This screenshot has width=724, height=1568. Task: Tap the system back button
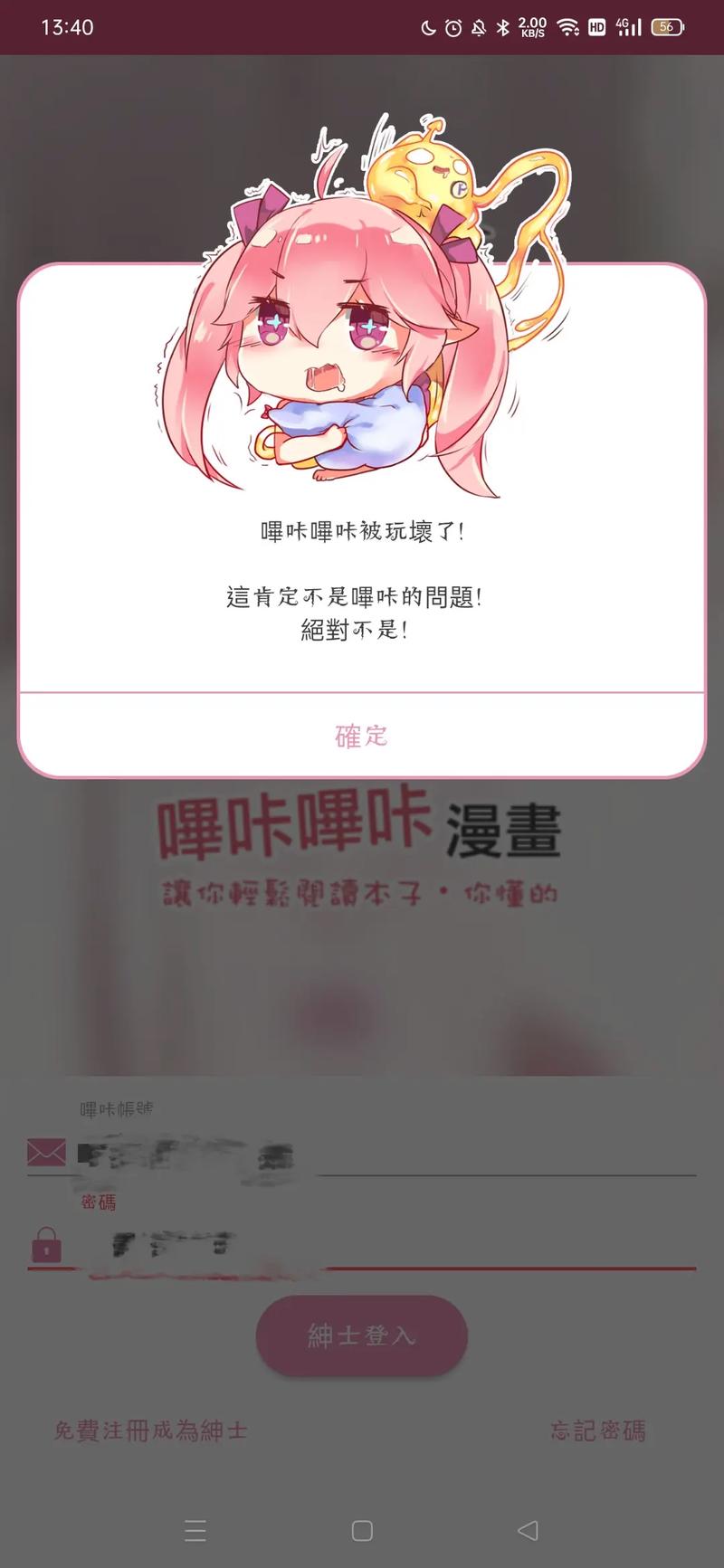[528, 1530]
